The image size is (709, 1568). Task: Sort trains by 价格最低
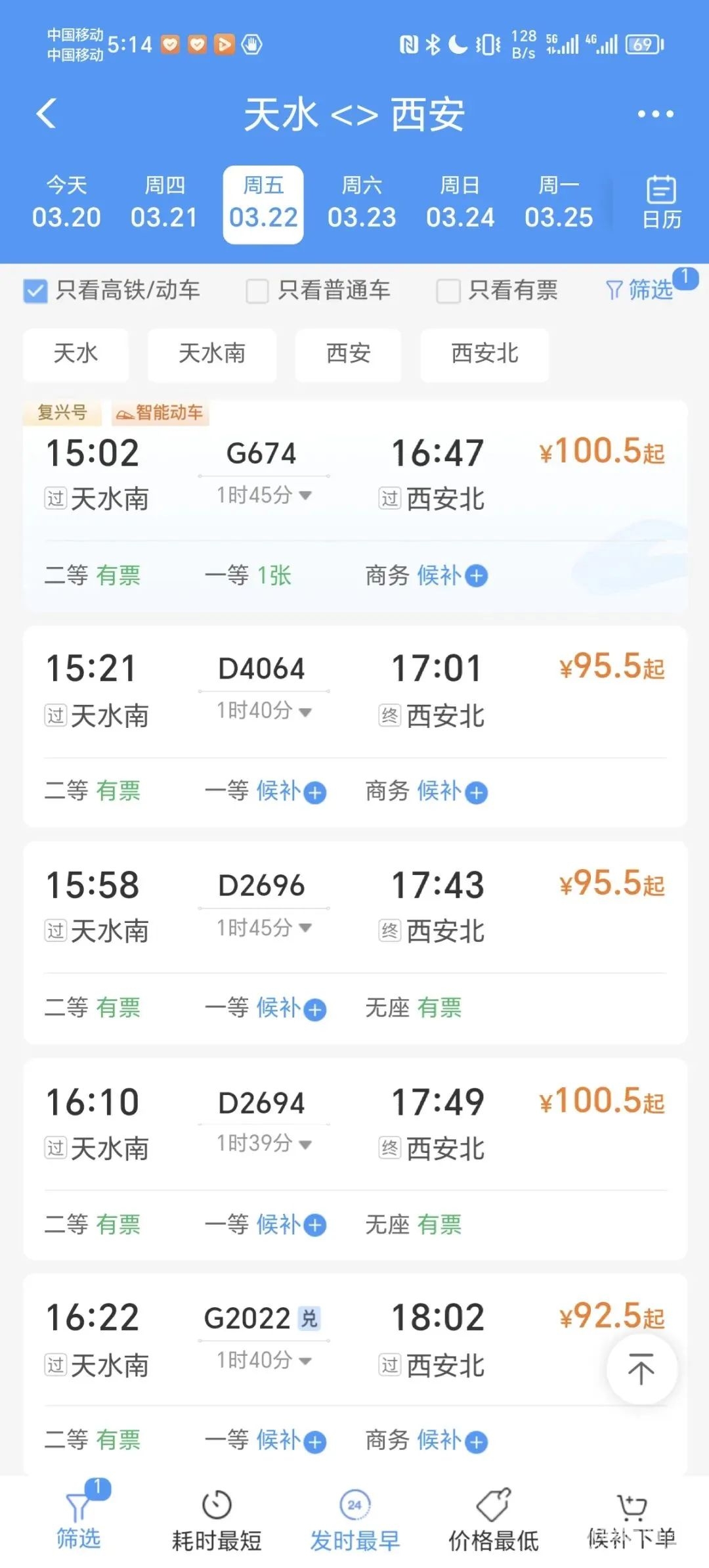click(493, 1522)
